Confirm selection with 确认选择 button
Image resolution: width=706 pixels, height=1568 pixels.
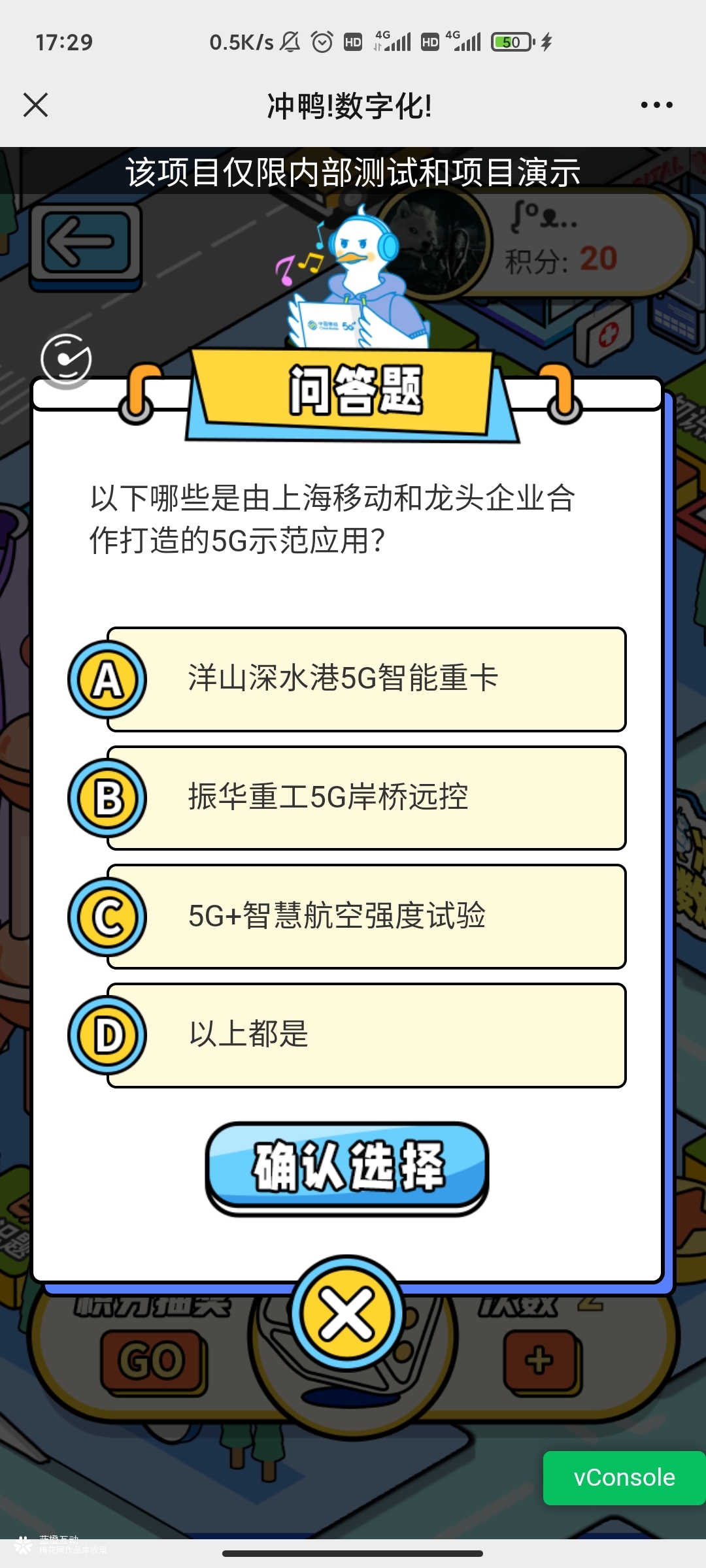[347, 1167]
